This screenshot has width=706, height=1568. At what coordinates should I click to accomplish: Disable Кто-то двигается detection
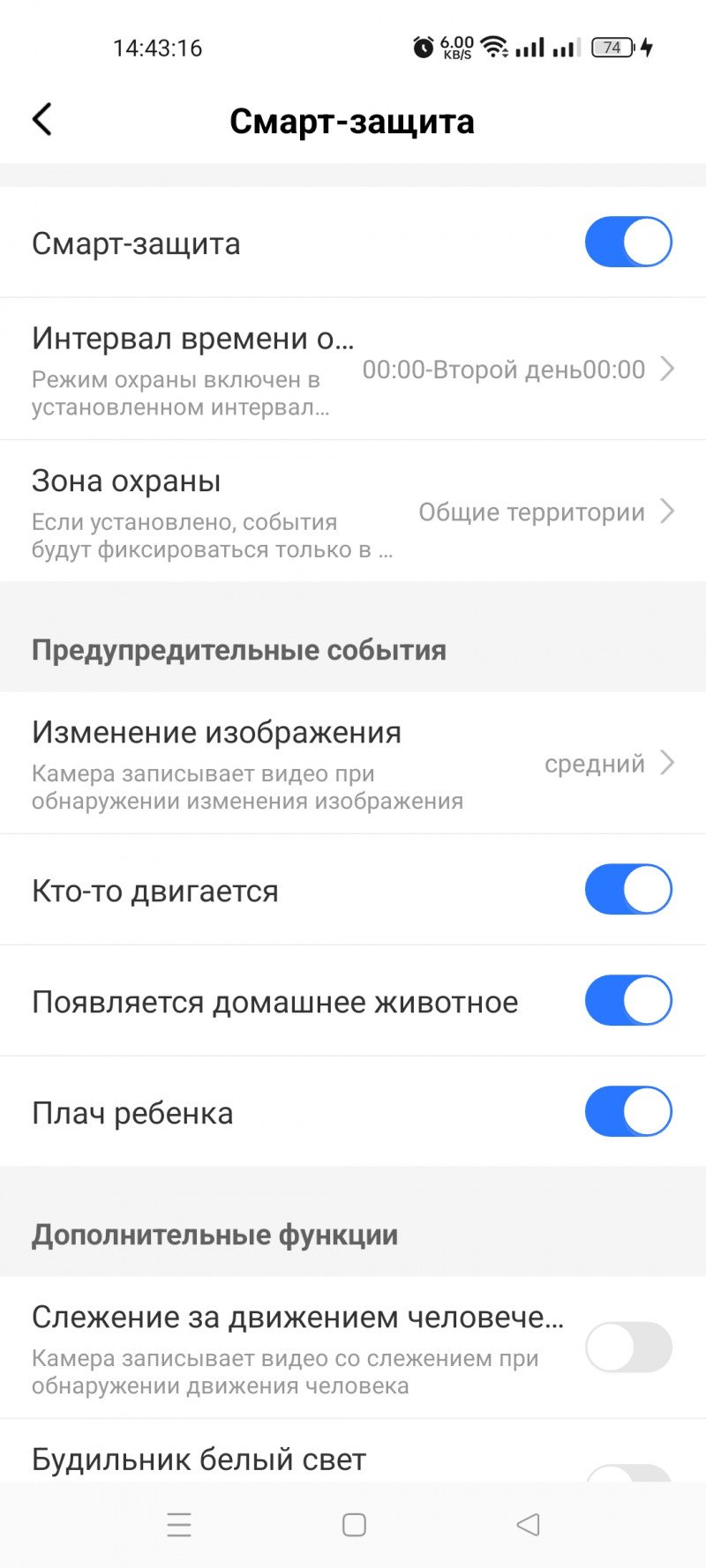click(x=628, y=890)
